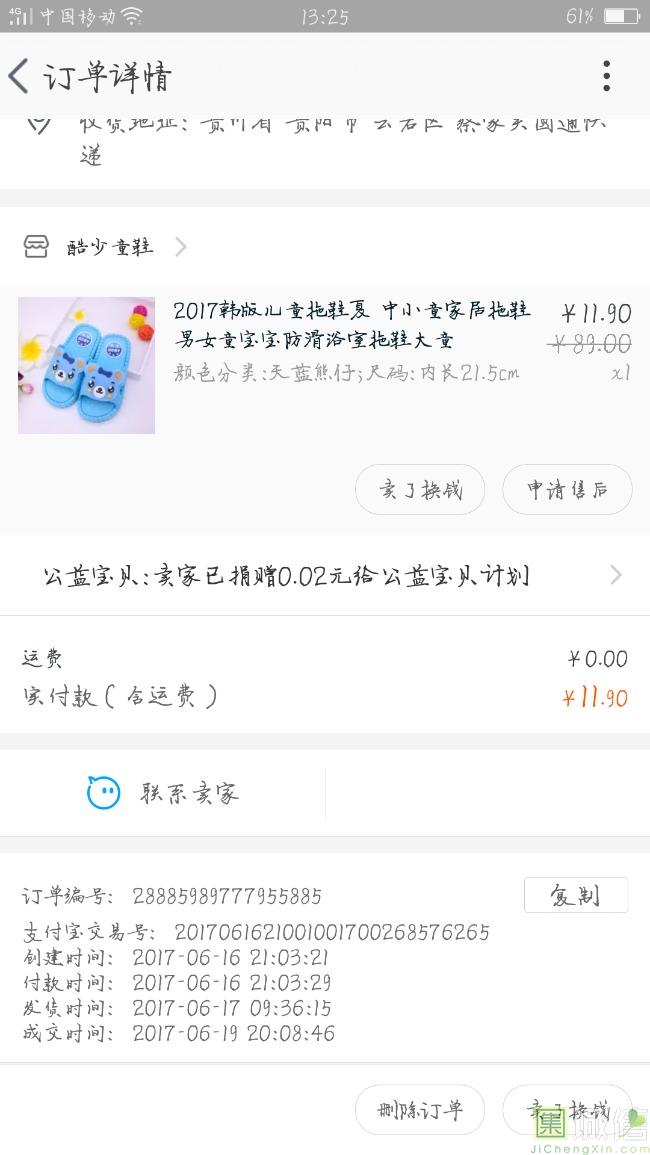Open the 公益宝贝 donation details row
The height and width of the screenshot is (1155, 650).
tap(325, 575)
